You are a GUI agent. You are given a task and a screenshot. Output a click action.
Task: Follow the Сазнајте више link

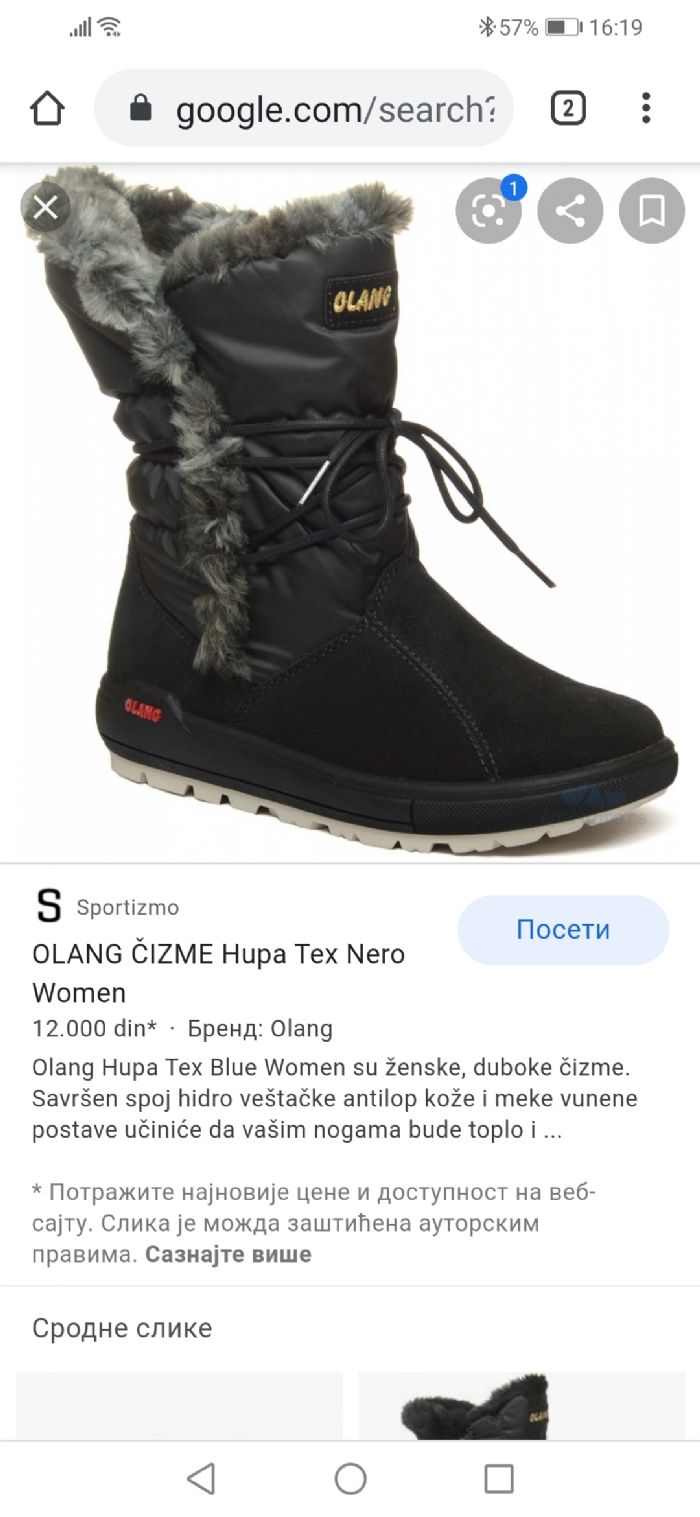[228, 1254]
